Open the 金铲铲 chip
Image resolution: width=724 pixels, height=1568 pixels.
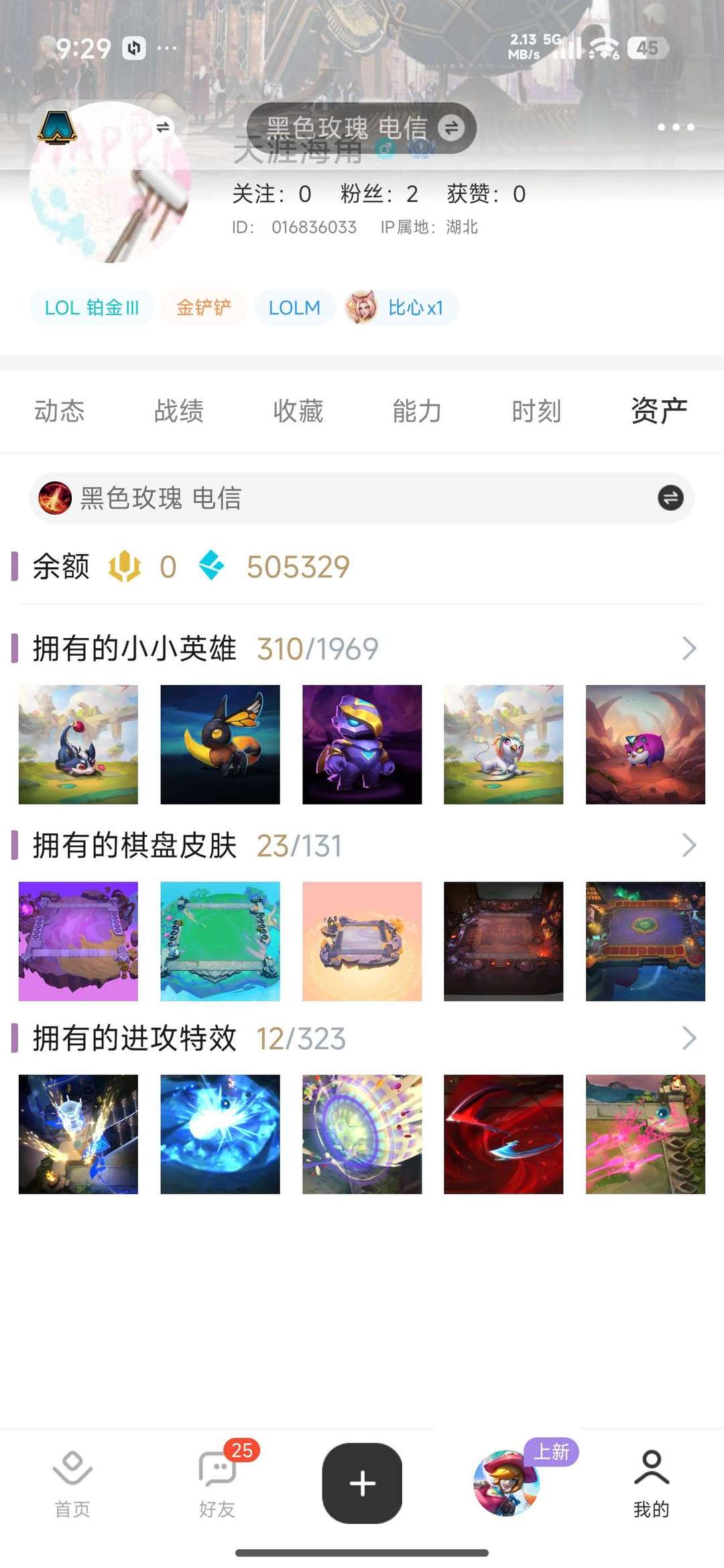click(203, 308)
